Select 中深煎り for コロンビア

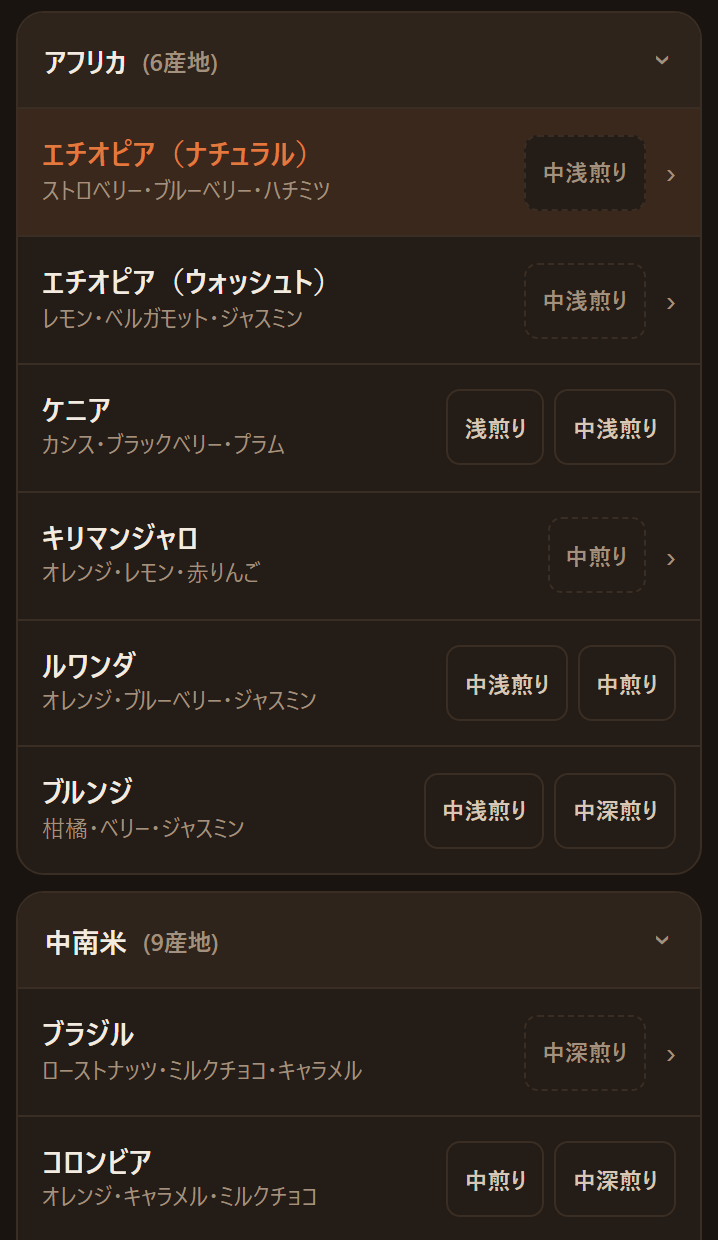615,1180
